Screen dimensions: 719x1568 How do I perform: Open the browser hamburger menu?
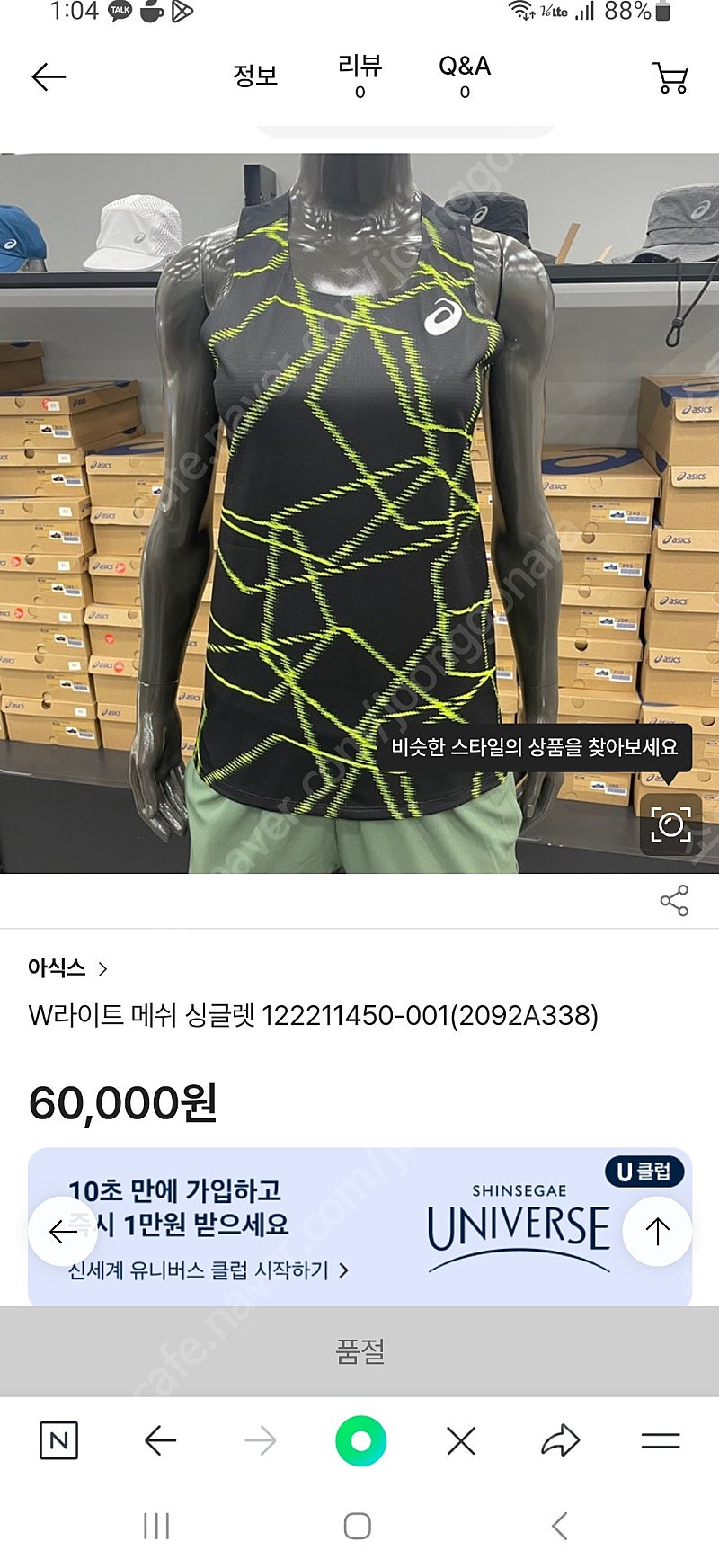[x=661, y=1441]
